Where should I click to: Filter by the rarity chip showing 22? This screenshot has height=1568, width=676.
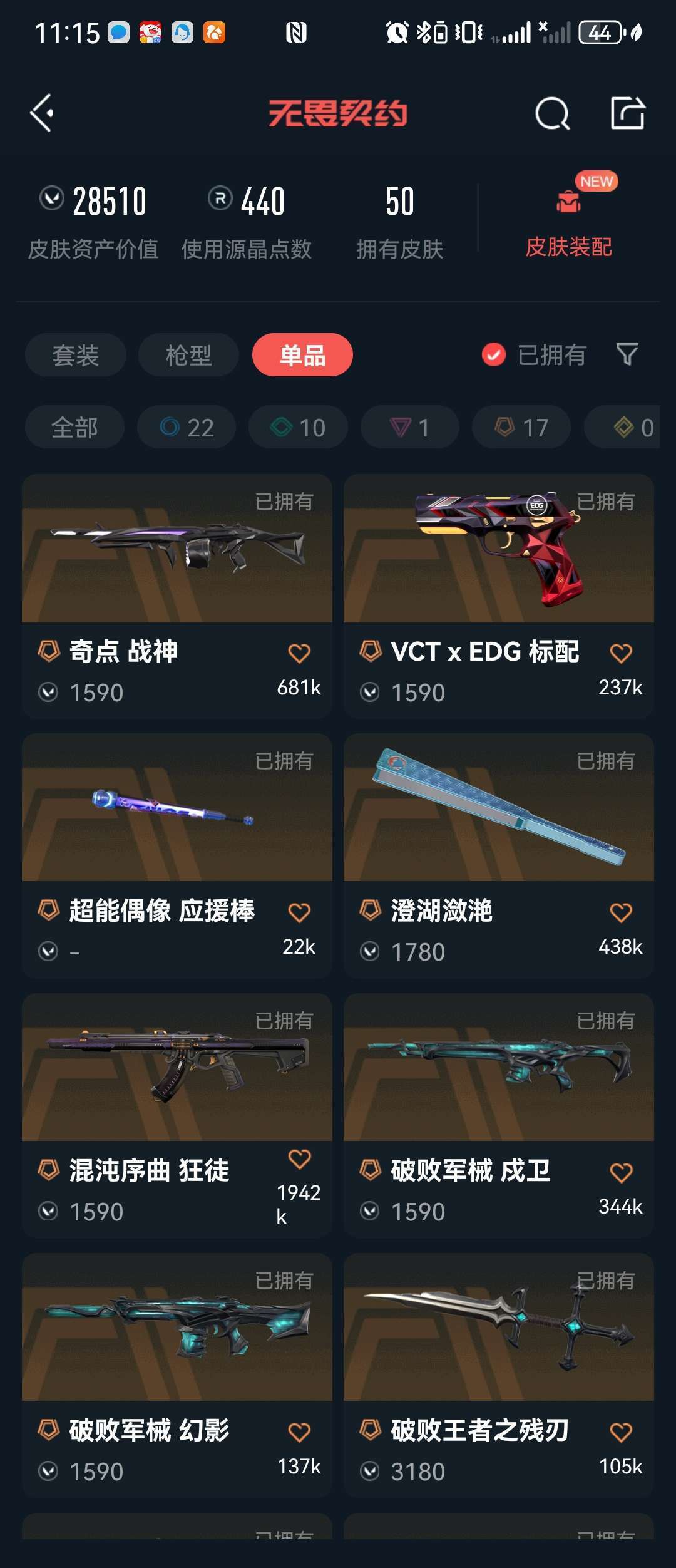pyautogui.click(x=187, y=427)
